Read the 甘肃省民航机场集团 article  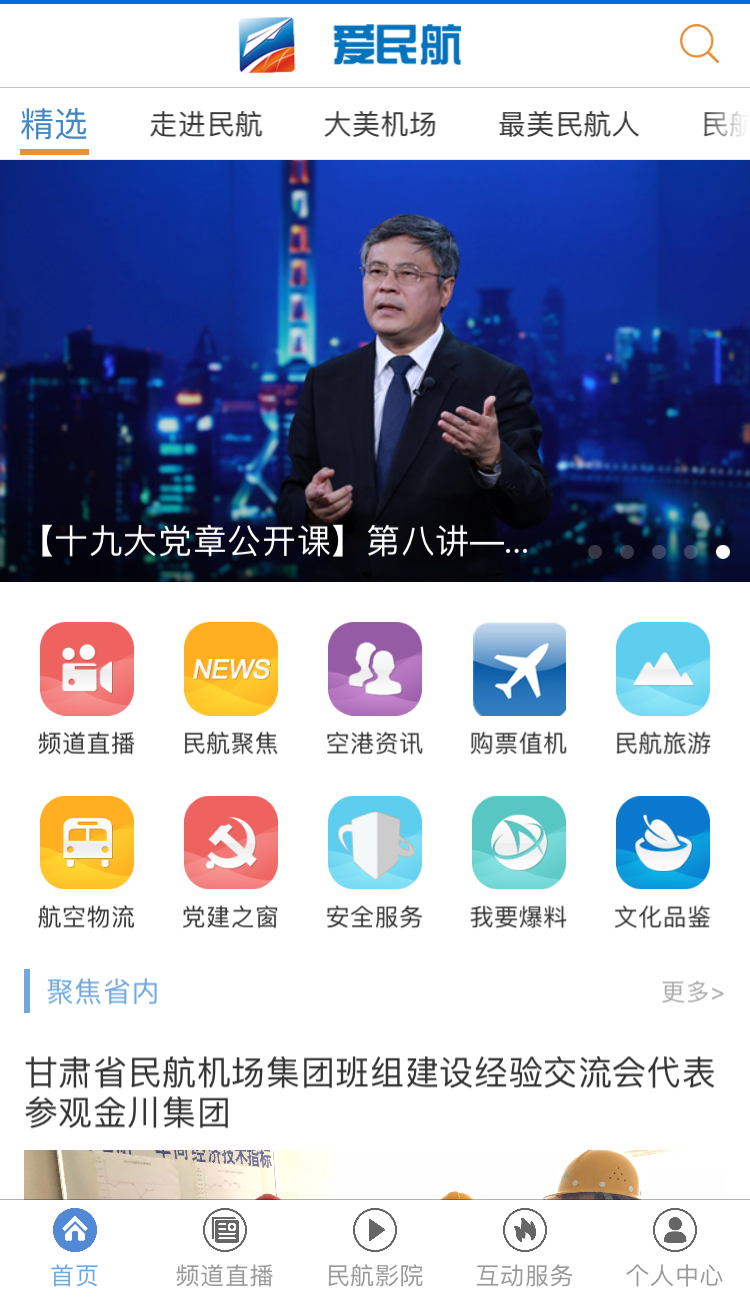[x=370, y=1092]
